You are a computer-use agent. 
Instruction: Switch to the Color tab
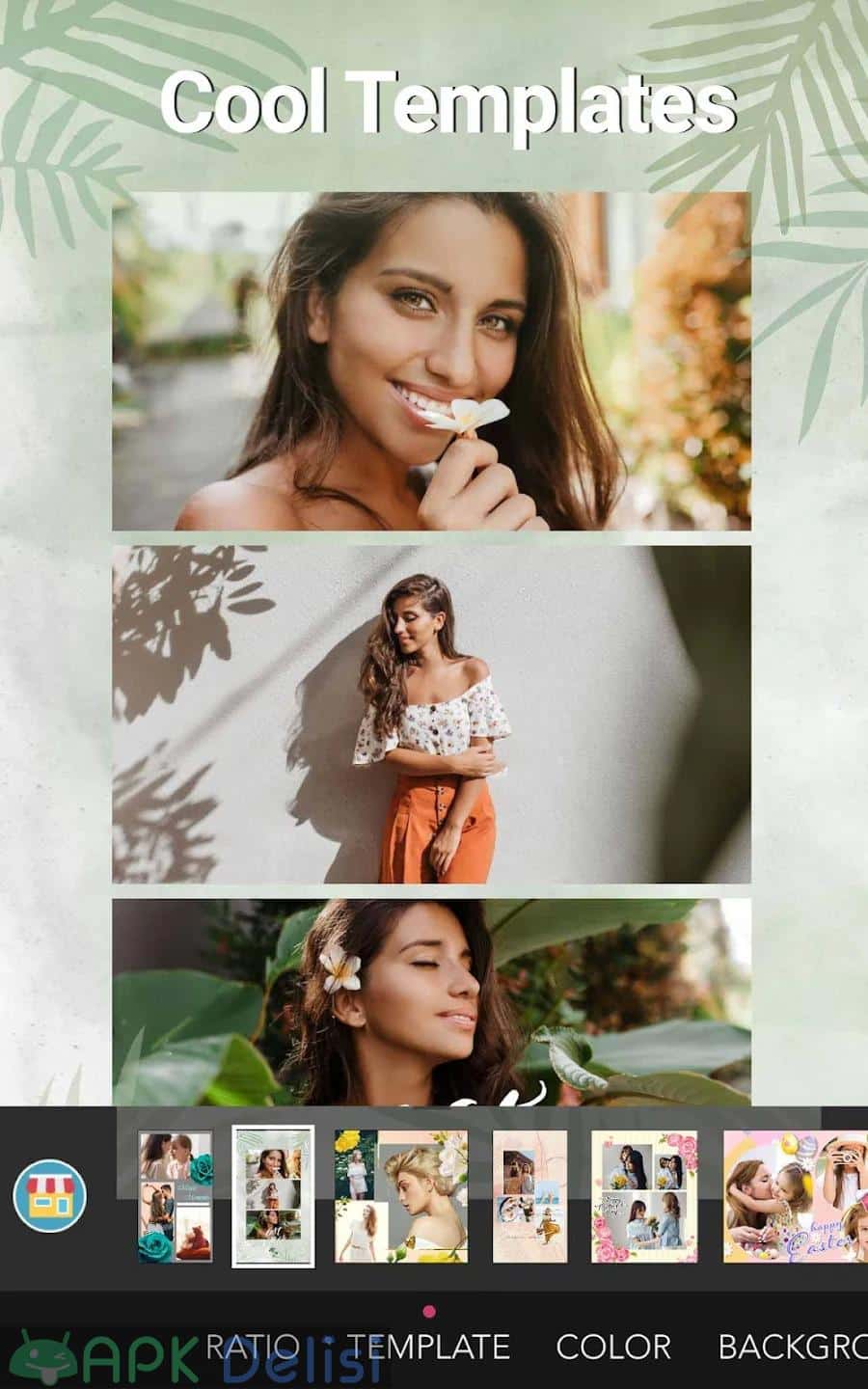point(613,1347)
